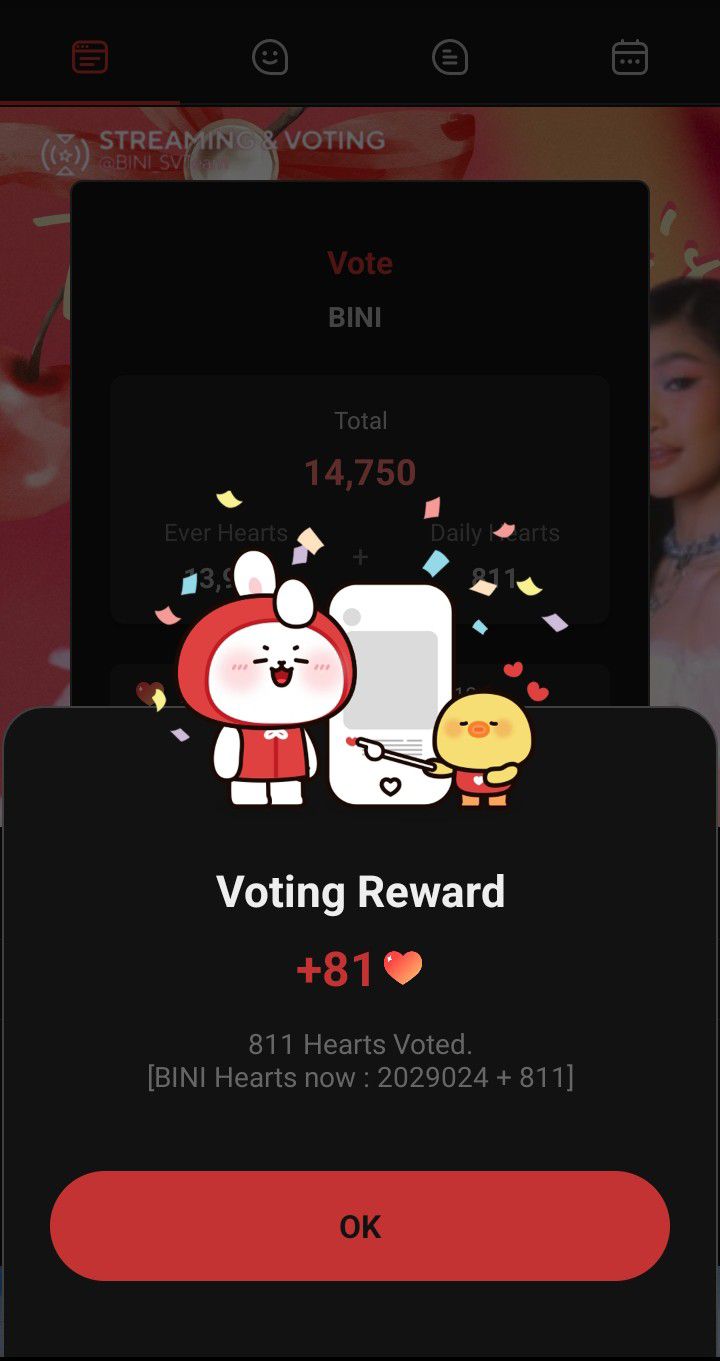The image size is (720, 1361).
Task: Switch to the feed tab
Action: (90, 57)
